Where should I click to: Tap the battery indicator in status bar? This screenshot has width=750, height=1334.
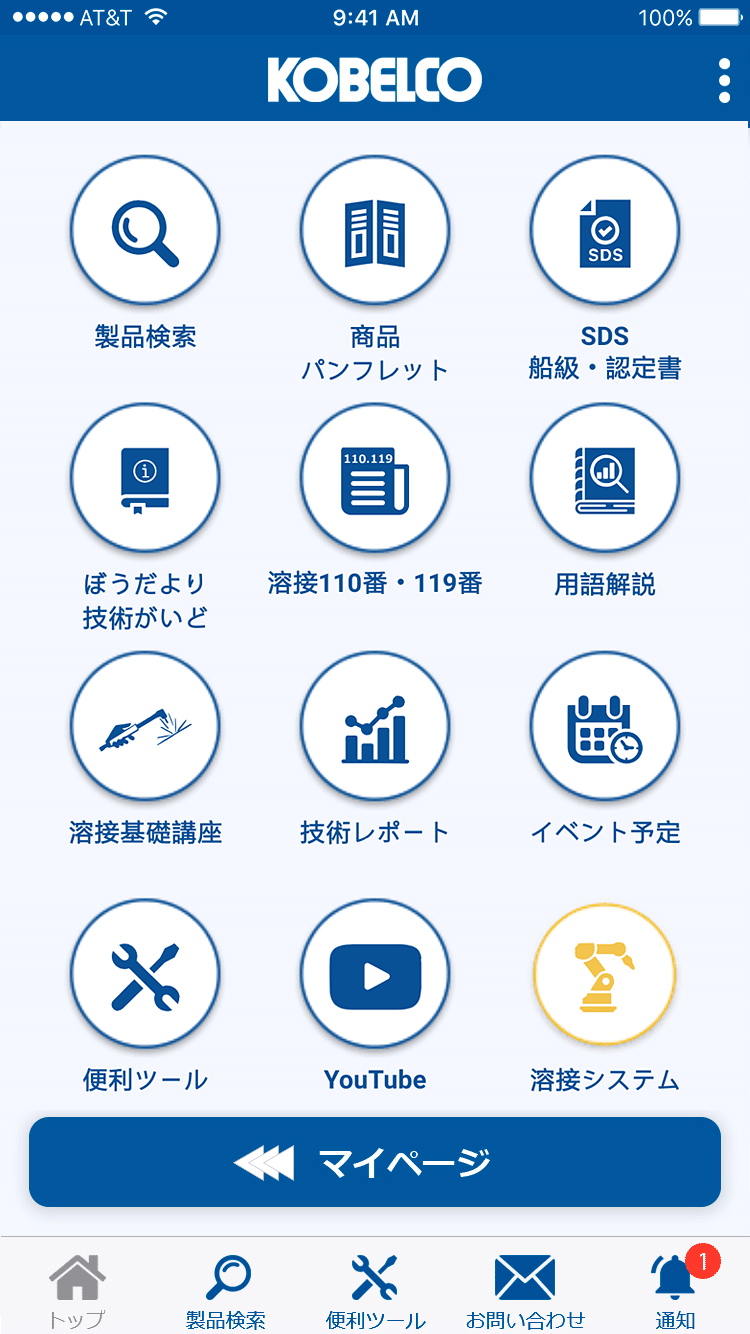click(x=716, y=16)
